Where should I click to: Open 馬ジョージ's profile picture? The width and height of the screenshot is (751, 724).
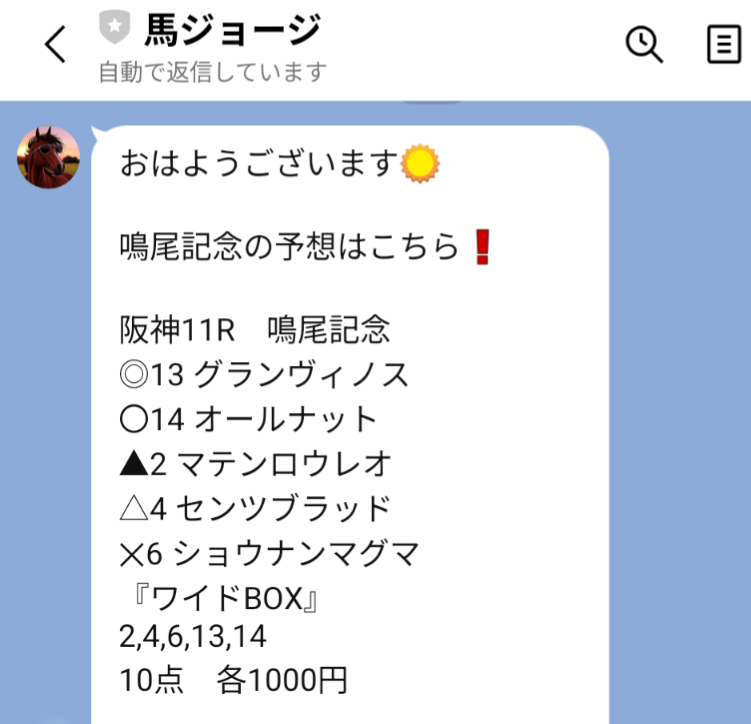48,157
